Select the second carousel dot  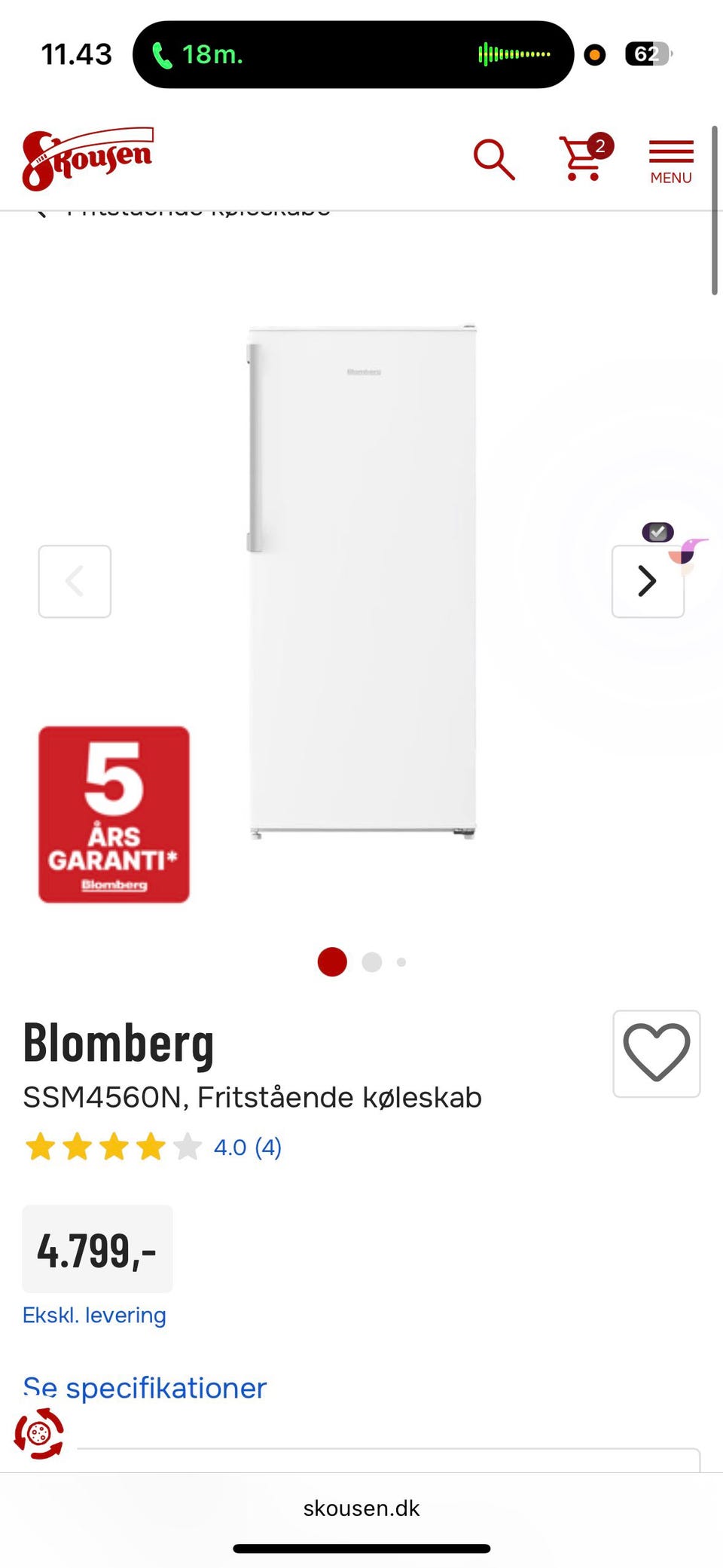(371, 962)
